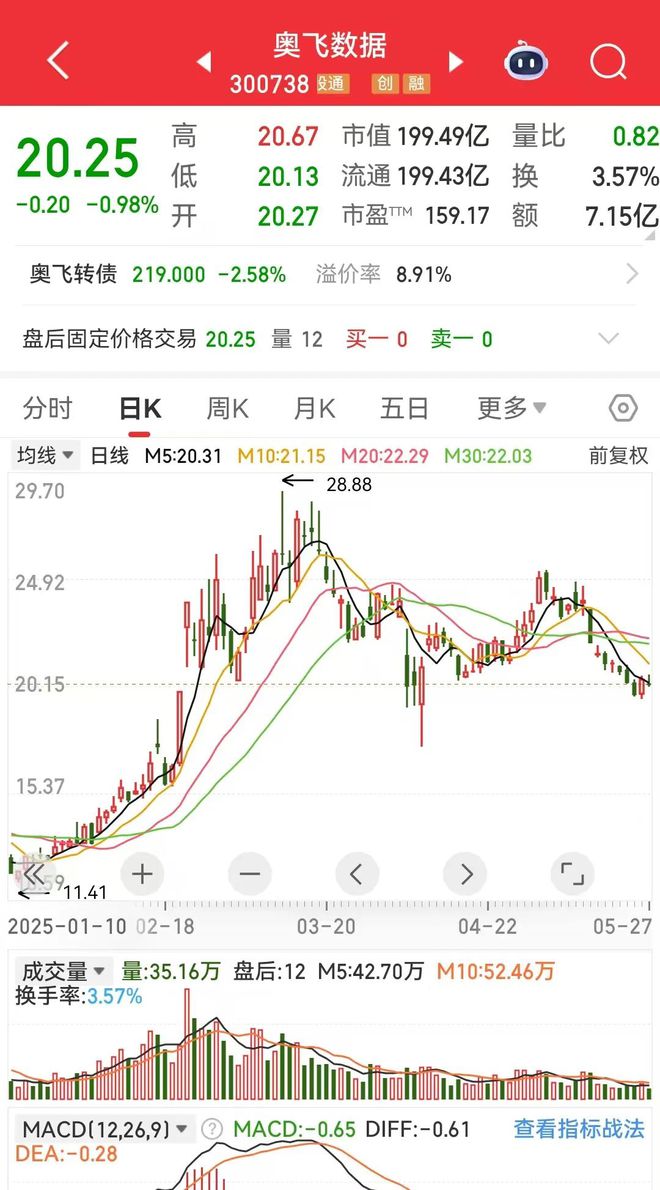660x1190 pixels.
Task: Open the 均线 indicator dropdown
Action: [x=46, y=456]
